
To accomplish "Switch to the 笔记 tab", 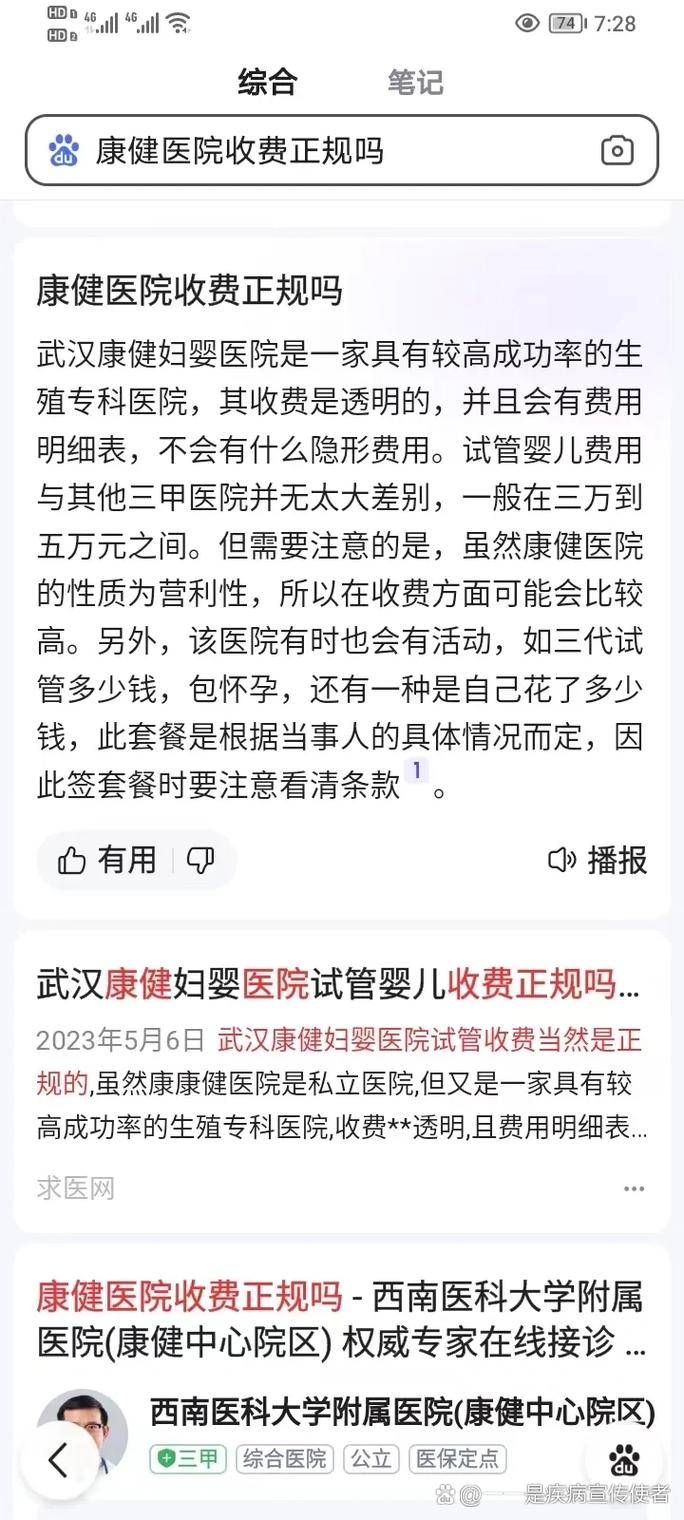I will [415, 82].
